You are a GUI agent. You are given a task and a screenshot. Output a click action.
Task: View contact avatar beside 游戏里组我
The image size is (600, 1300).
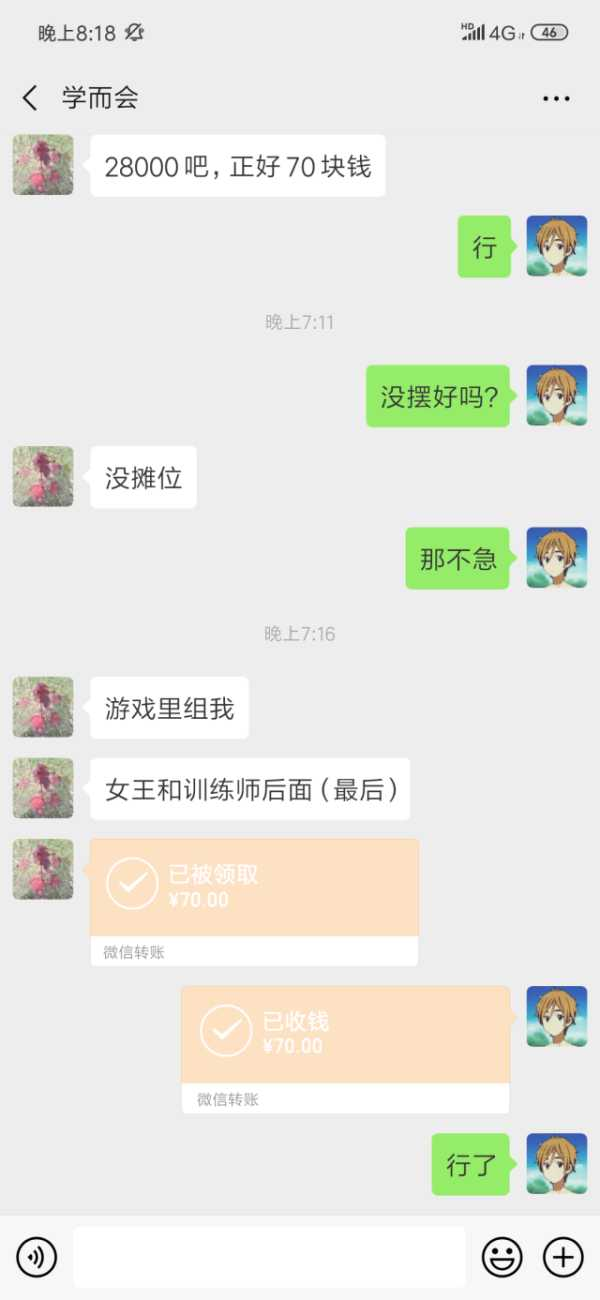[43, 707]
